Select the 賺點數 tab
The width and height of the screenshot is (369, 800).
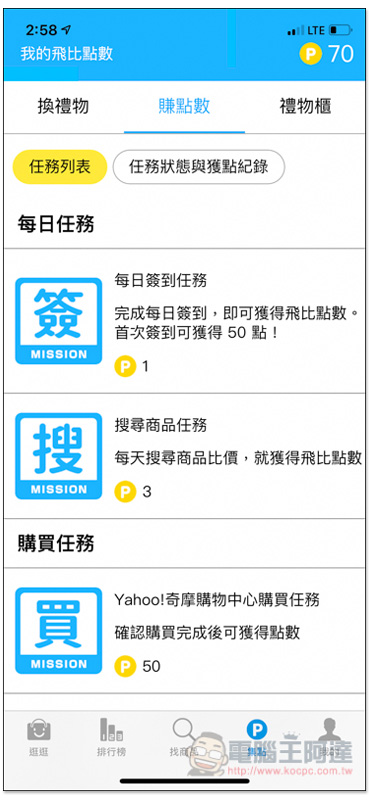[184, 107]
